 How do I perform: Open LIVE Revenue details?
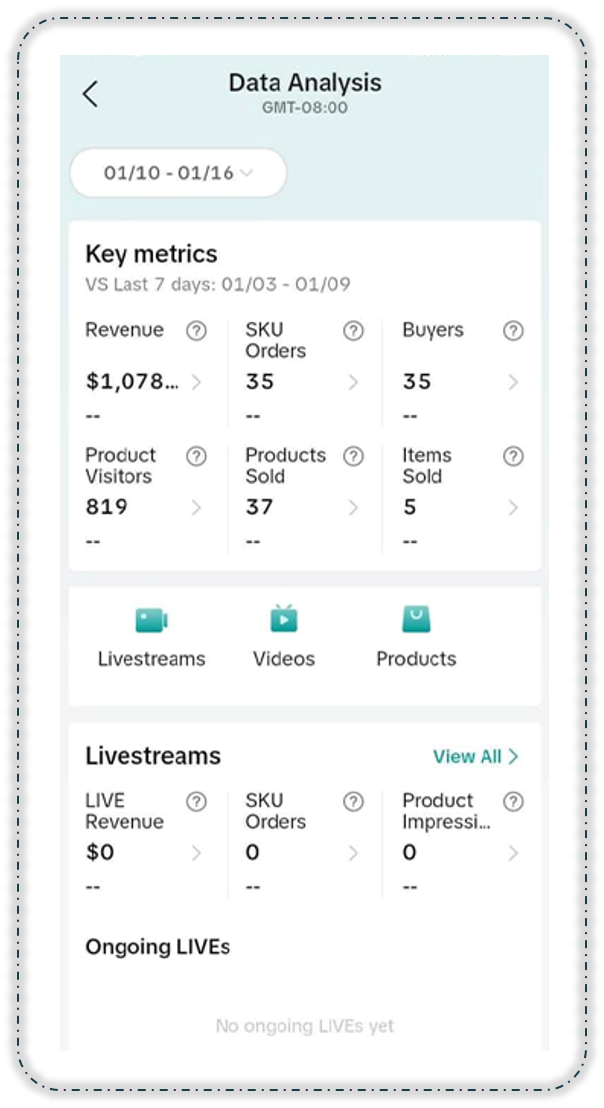click(x=196, y=853)
